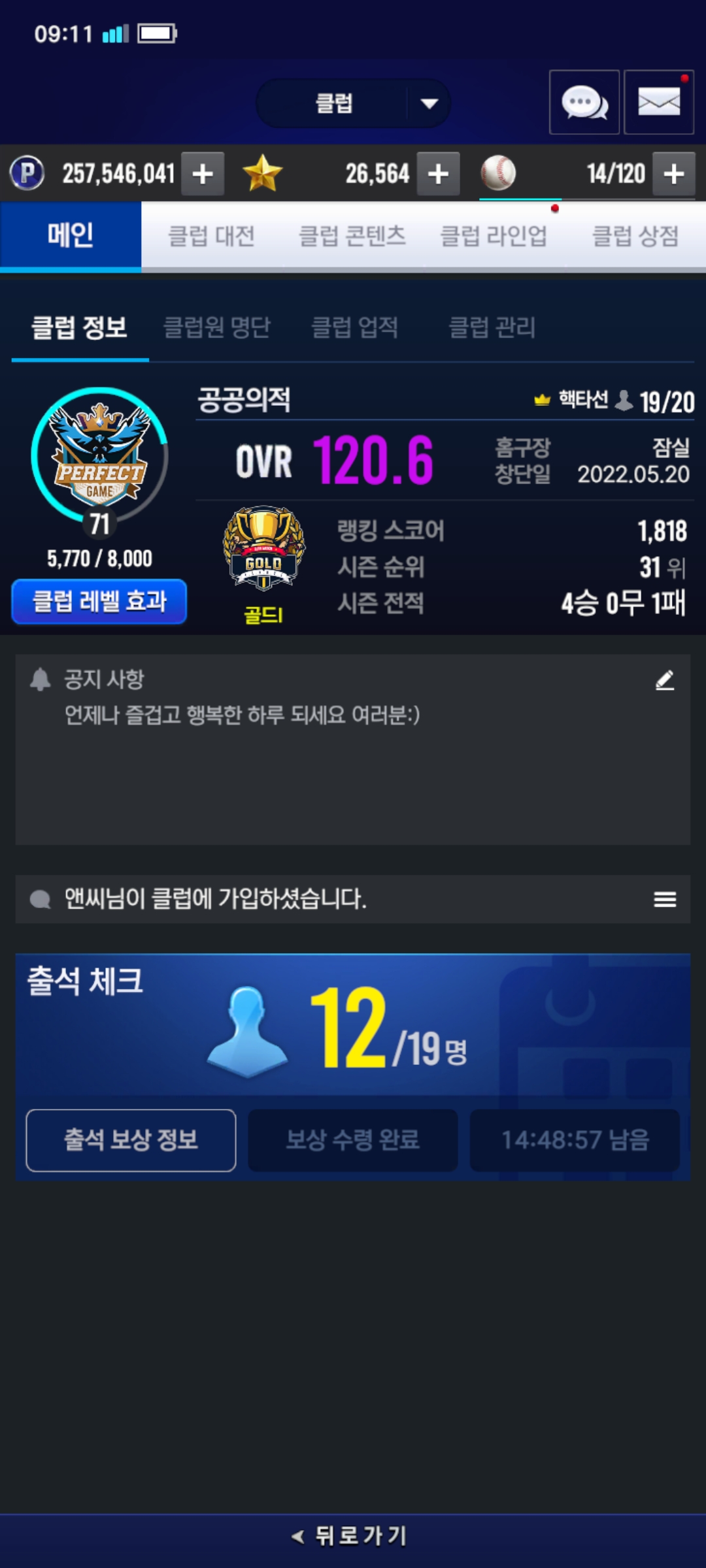706x1568 pixels.
Task: Open the 클럽 업적 sub-tab
Action: pyautogui.click(x=355, y=327)
